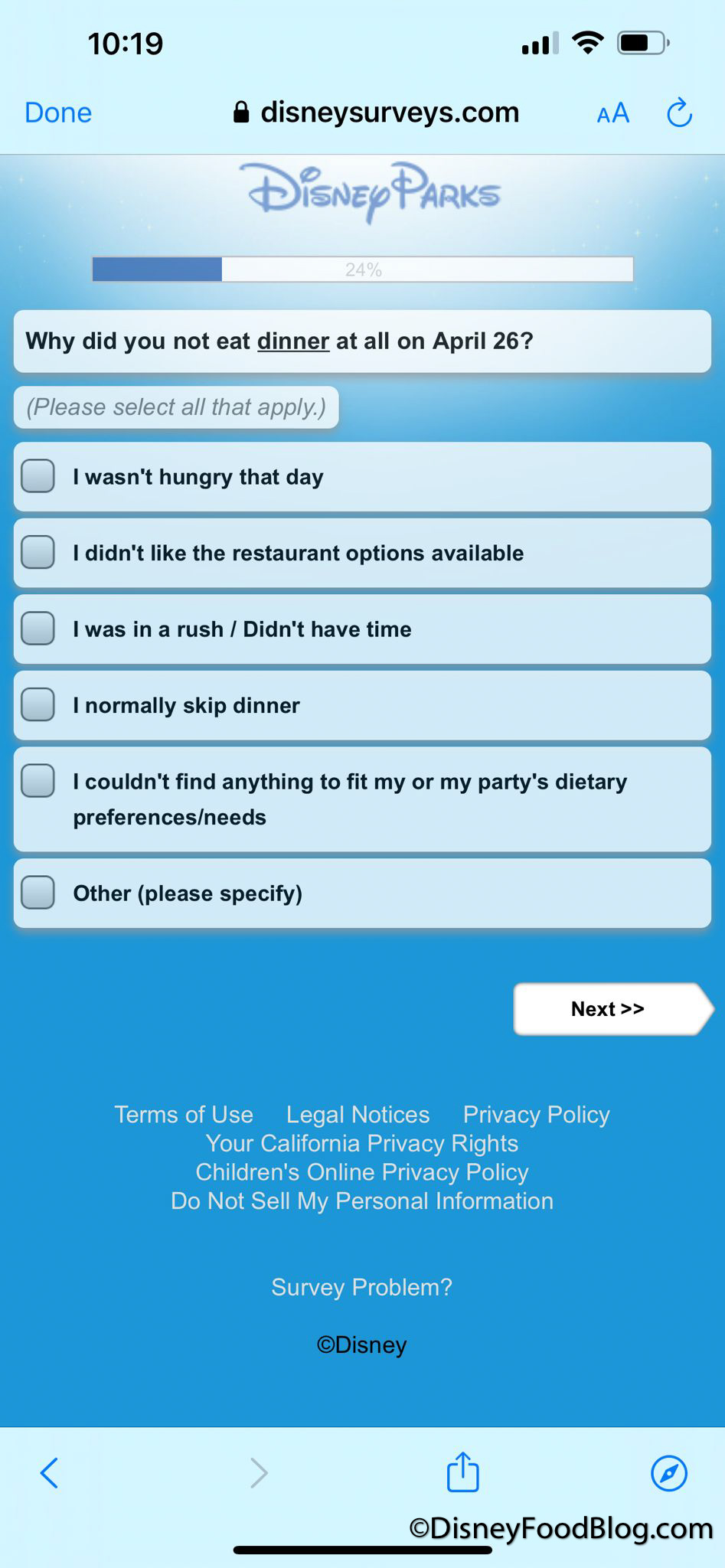Check the dietary preferences/needs option
This screenshot has width=725, height=1568.
(x=38, y=781)
